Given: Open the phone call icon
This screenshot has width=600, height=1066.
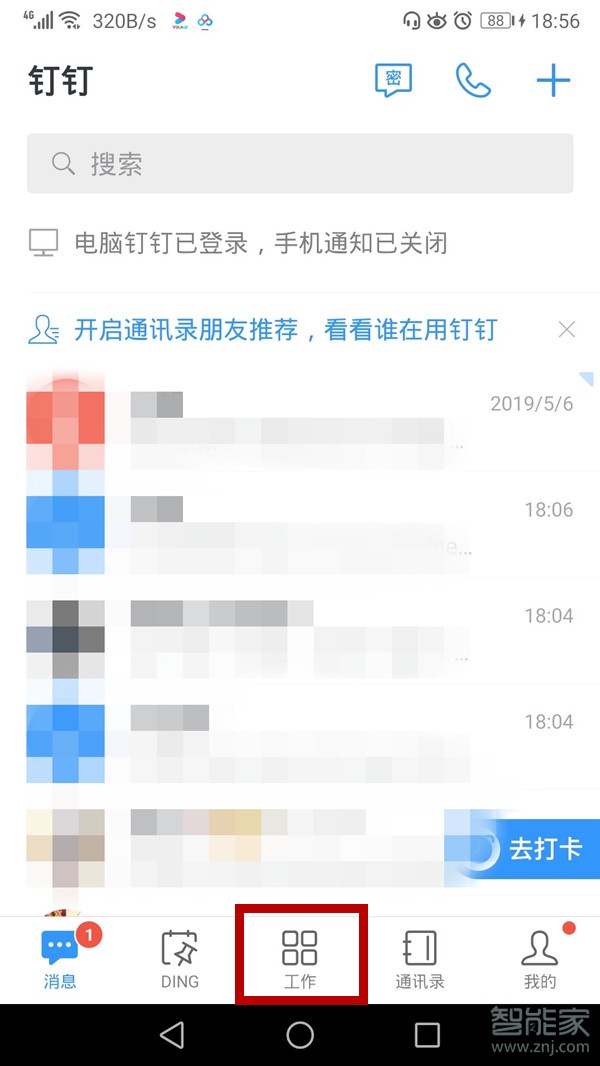Looking at the screenshot, I should 473,81.
